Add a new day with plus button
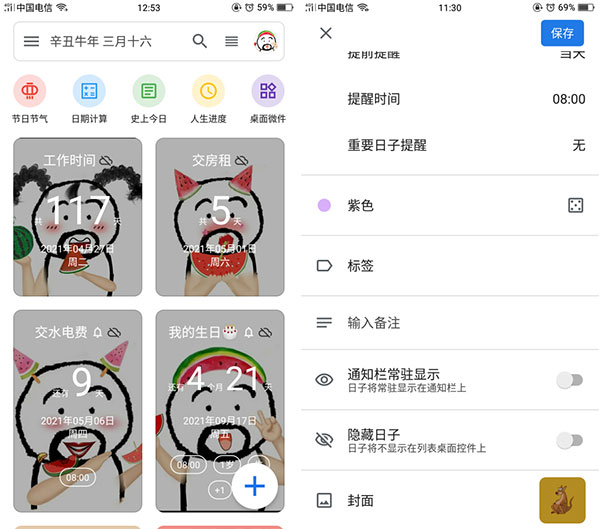Viewport: 600px width, 529px height. pos(254,486)
